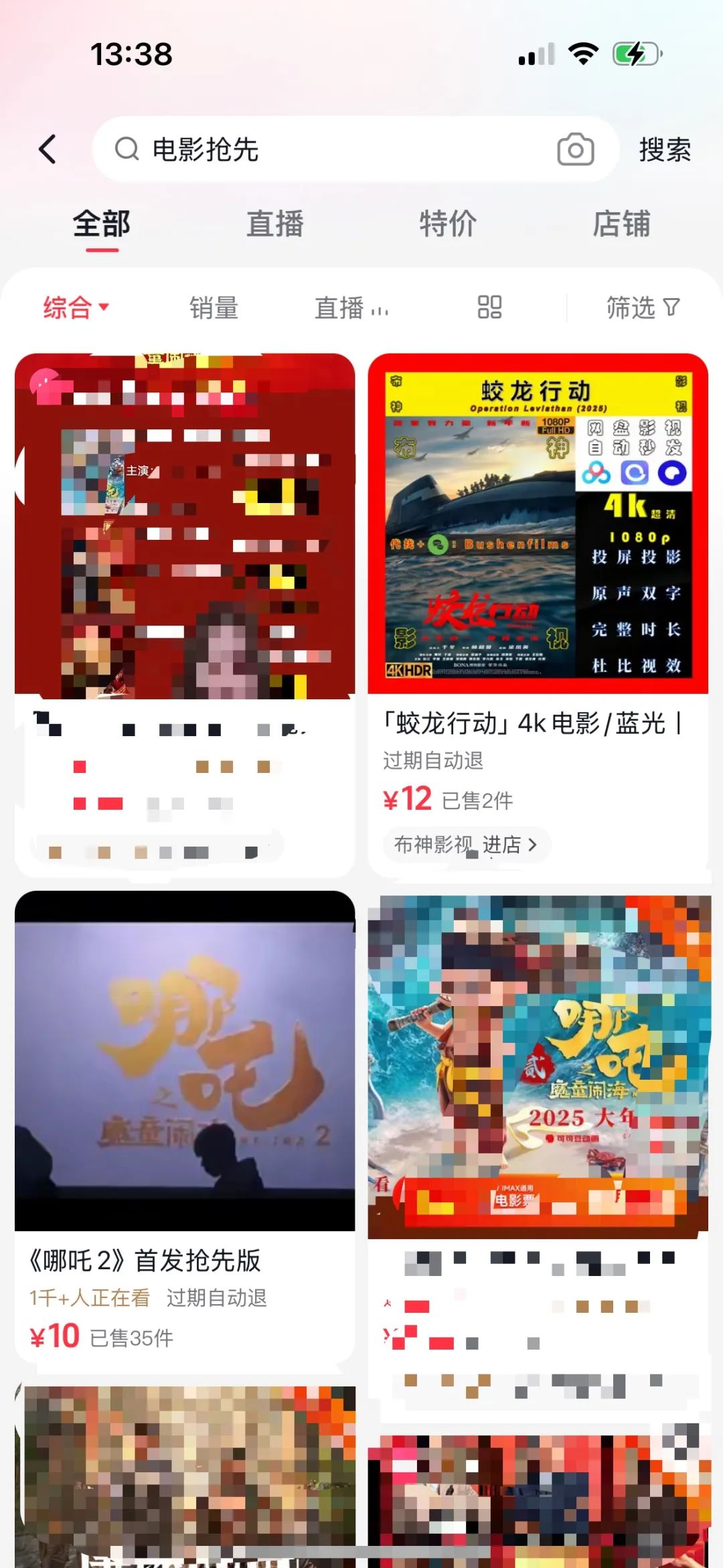Tap the back arrow icon
The width and height of the screenshot is (723, 1568).
[x=48, y=149]
